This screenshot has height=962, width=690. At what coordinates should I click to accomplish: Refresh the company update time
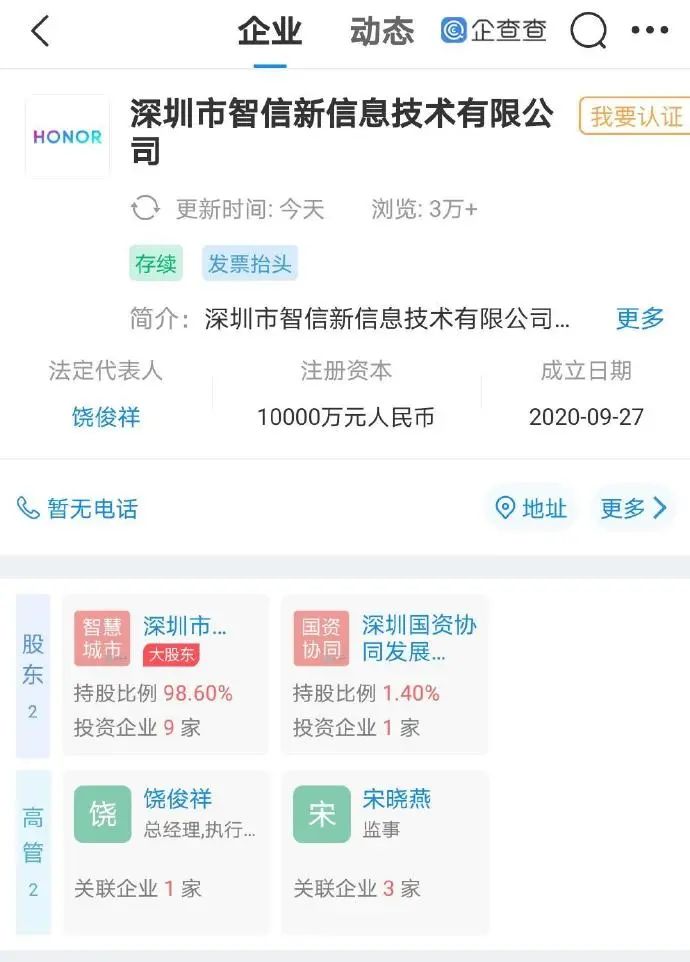pyautogui.click(x=146, y=209)
